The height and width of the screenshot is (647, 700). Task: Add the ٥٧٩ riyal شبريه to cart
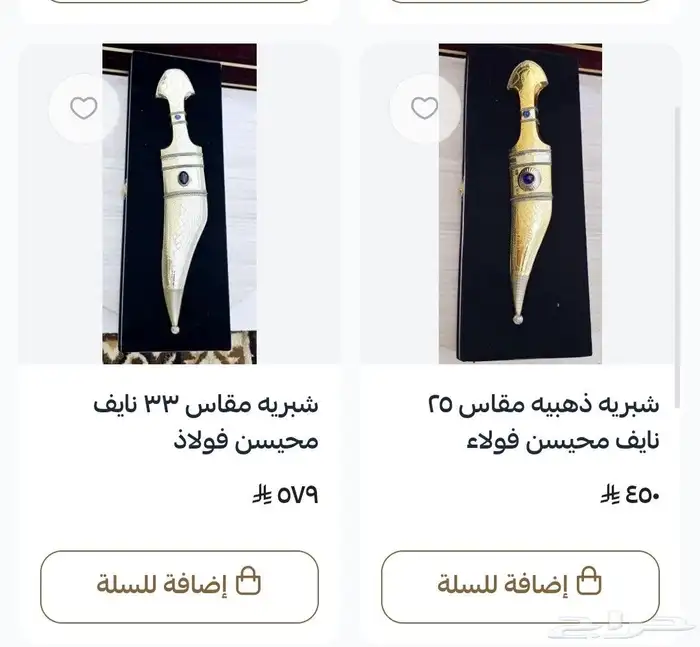179,585
